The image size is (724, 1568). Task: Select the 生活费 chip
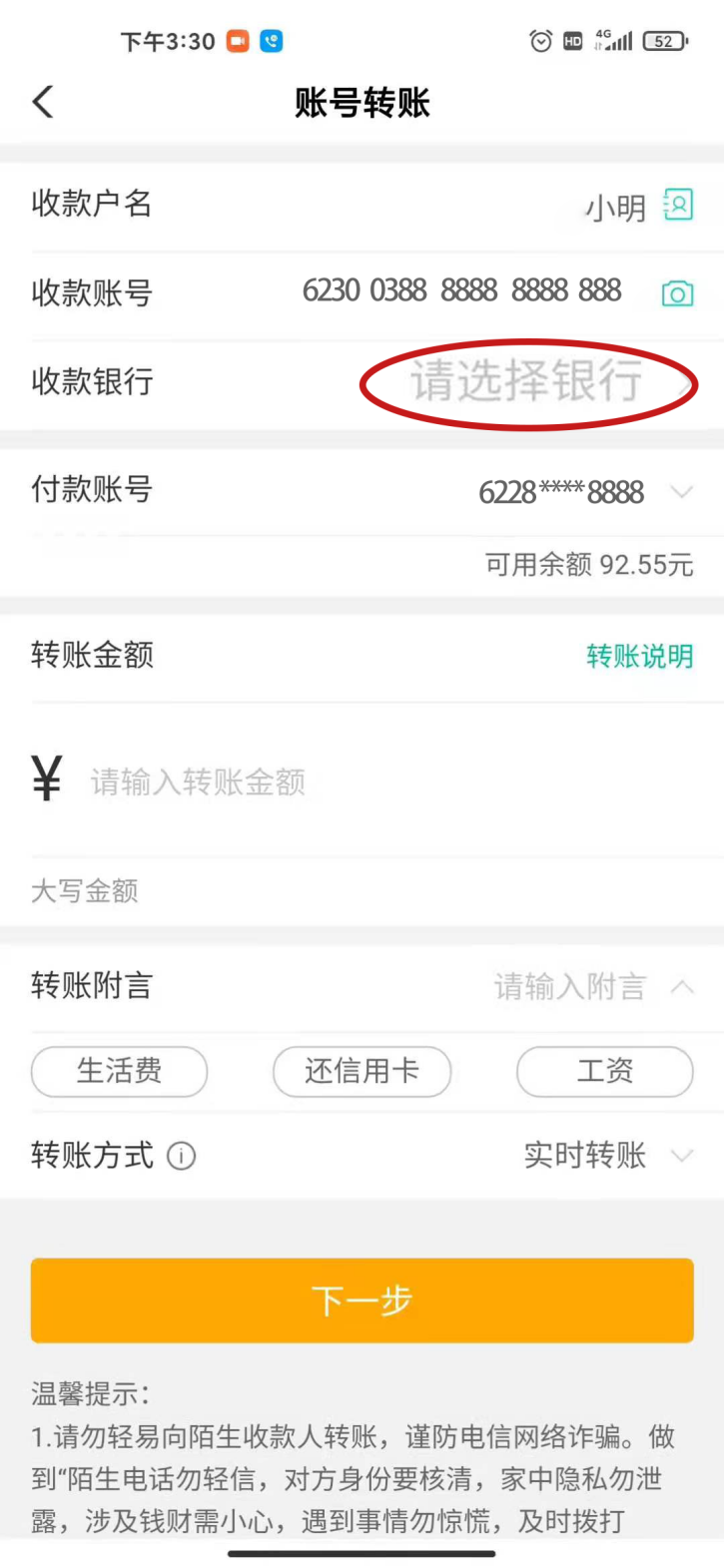coord(119,1072)
